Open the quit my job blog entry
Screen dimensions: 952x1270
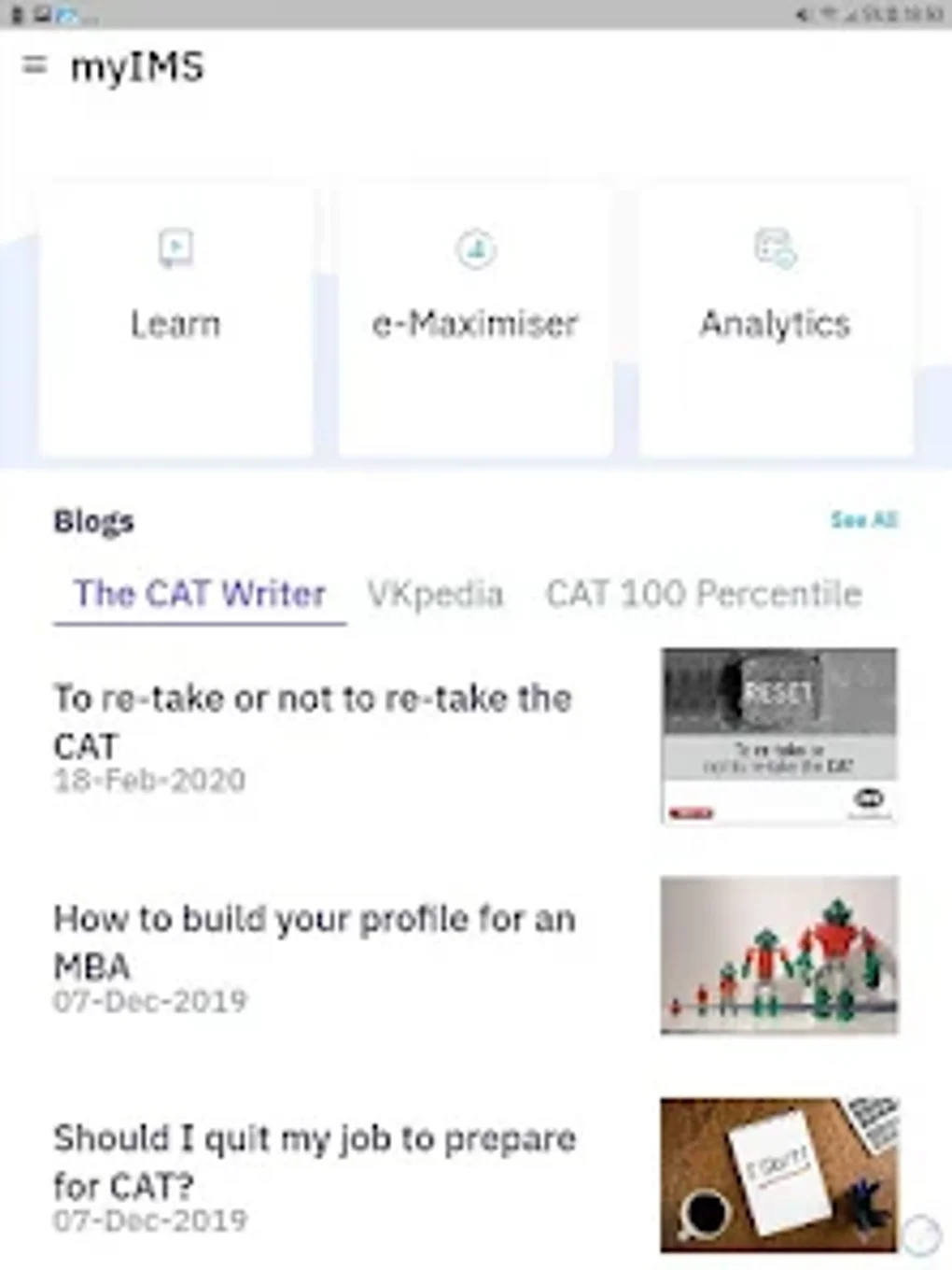coord(314,1163)
